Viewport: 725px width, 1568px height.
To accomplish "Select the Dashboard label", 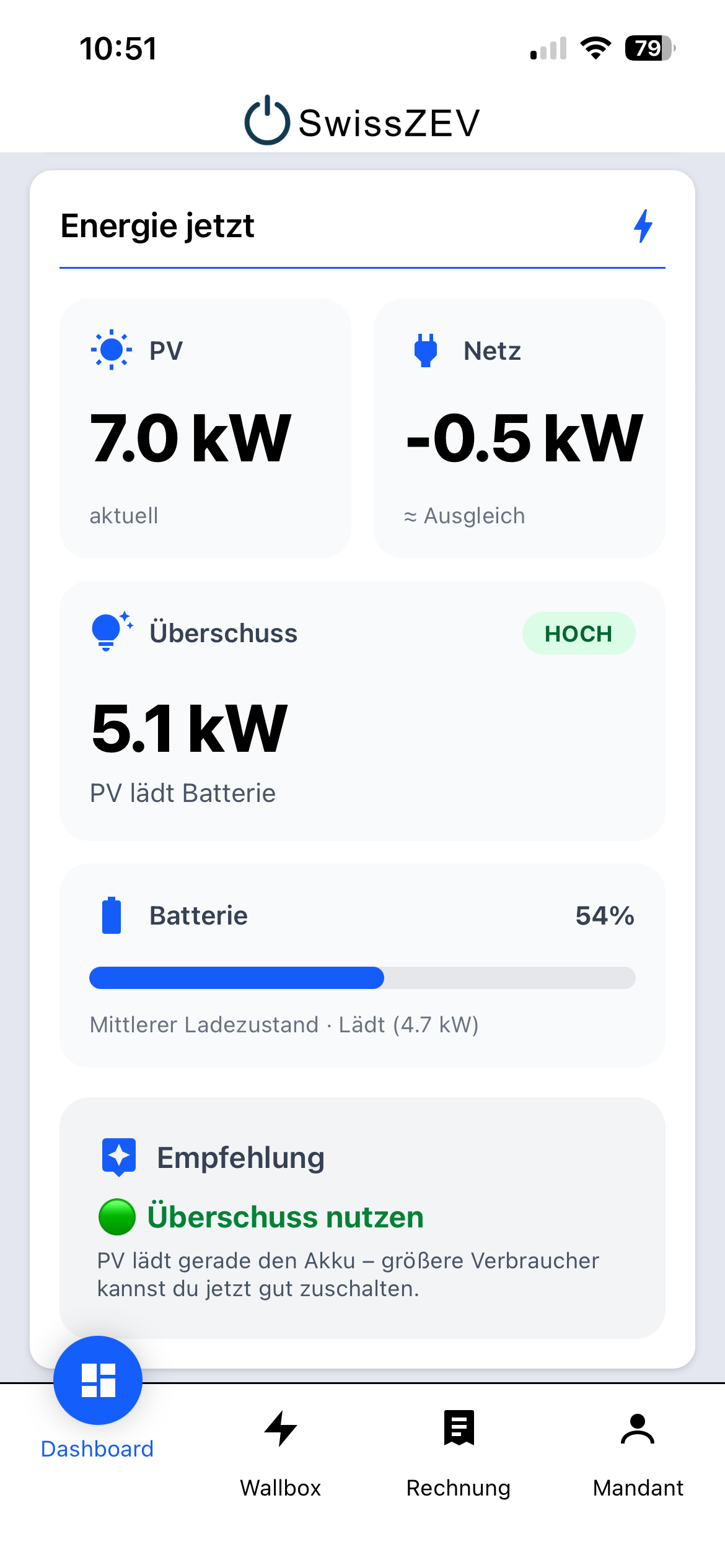I will point(97,1449).
